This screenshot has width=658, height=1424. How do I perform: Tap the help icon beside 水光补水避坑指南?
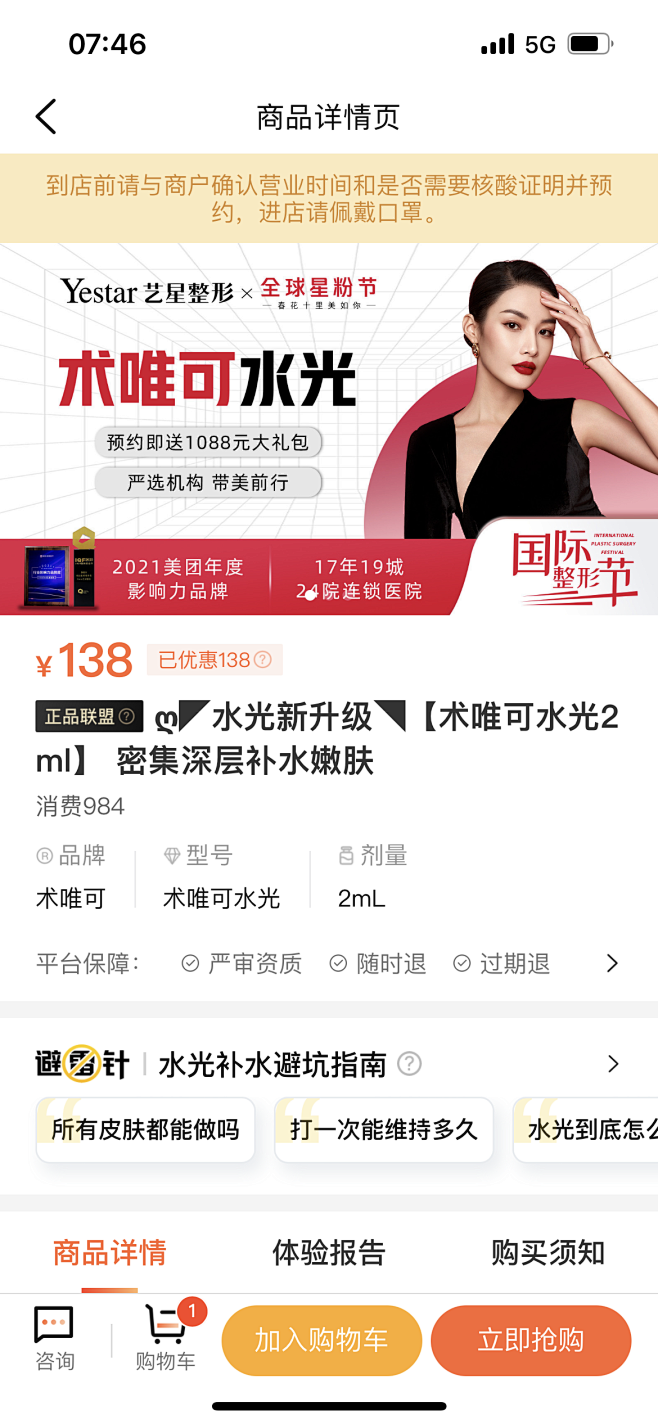click(x=409, y=1064)
